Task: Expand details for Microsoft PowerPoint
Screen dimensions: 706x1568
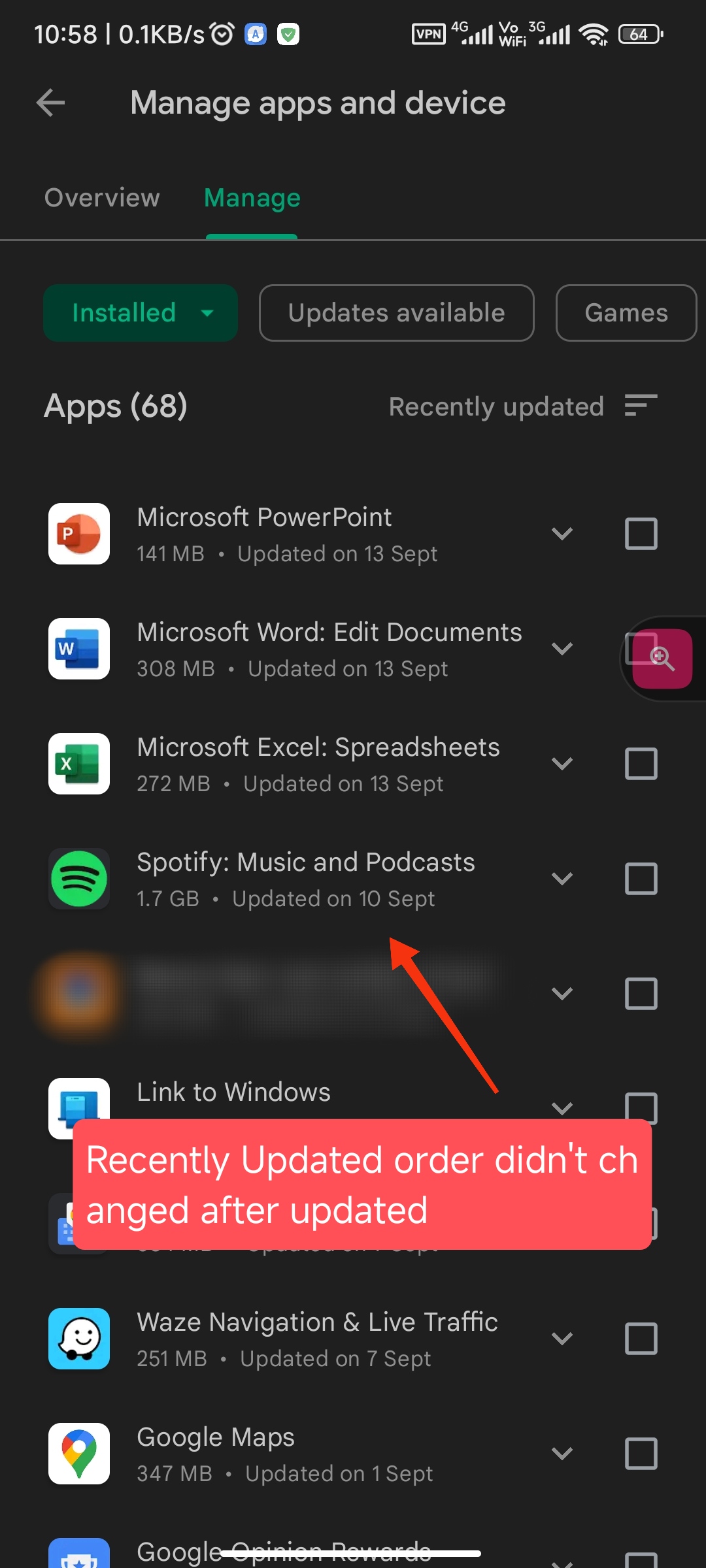Action: coord(562,534)
